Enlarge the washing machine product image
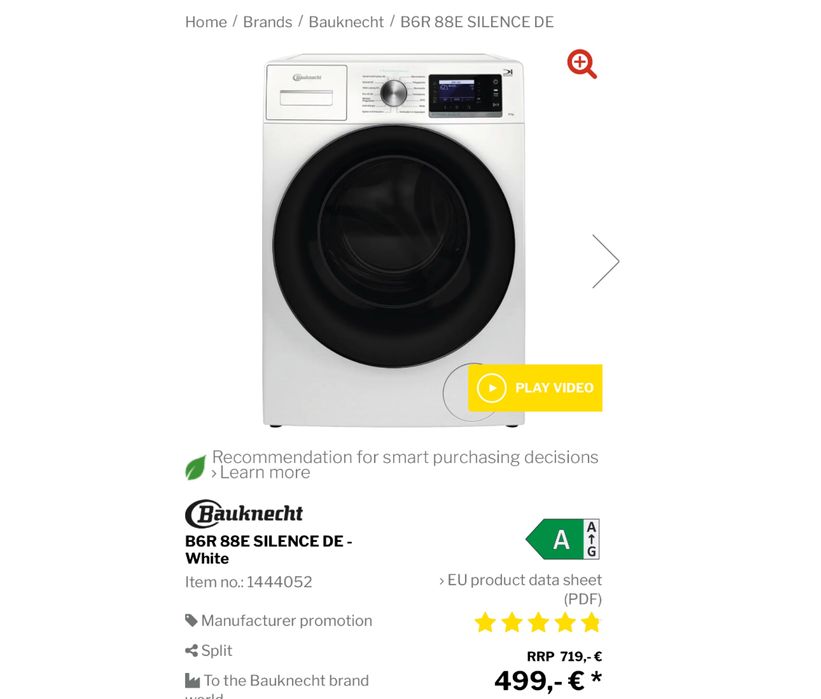The width and height of the screenshot is (821, 699). tap(393, 240)
